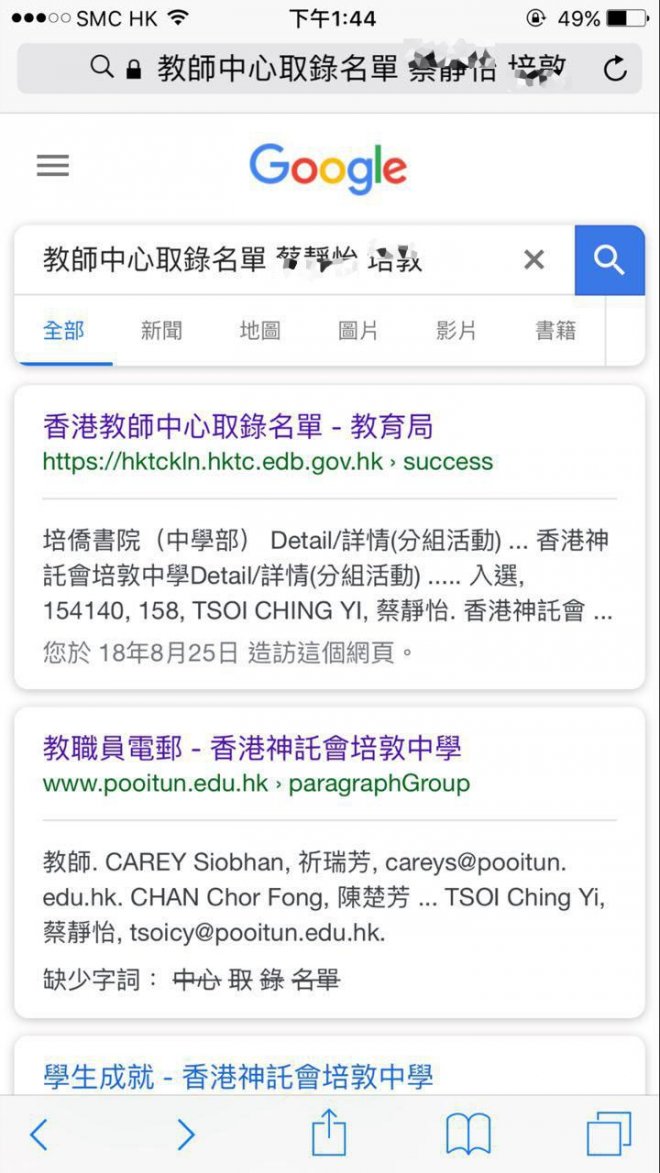This screenshot has width=660, height=1173.
Task: Show open Safari tabs
Action: 608,1134
